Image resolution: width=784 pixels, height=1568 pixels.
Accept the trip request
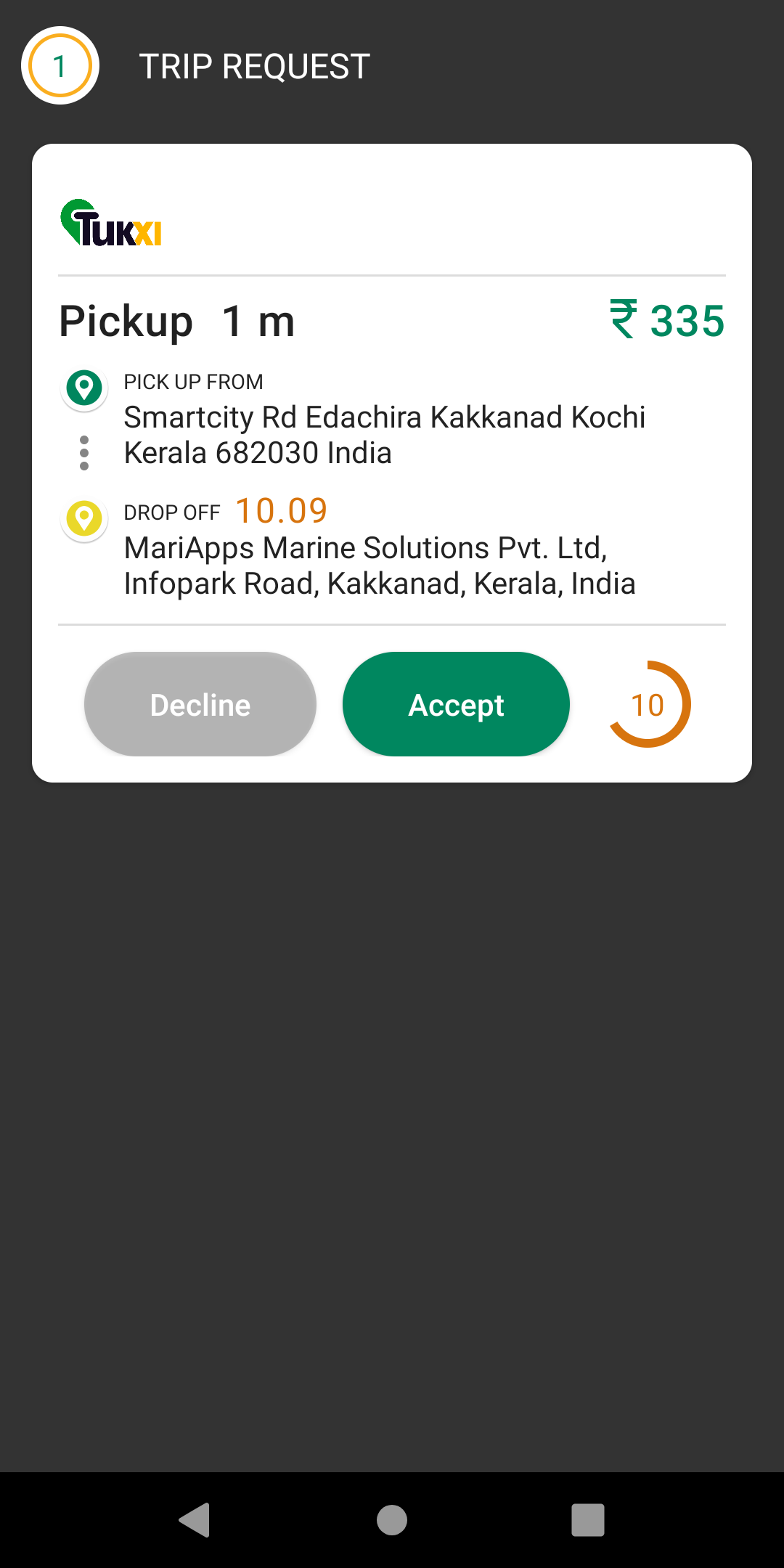tap(456, 704)
